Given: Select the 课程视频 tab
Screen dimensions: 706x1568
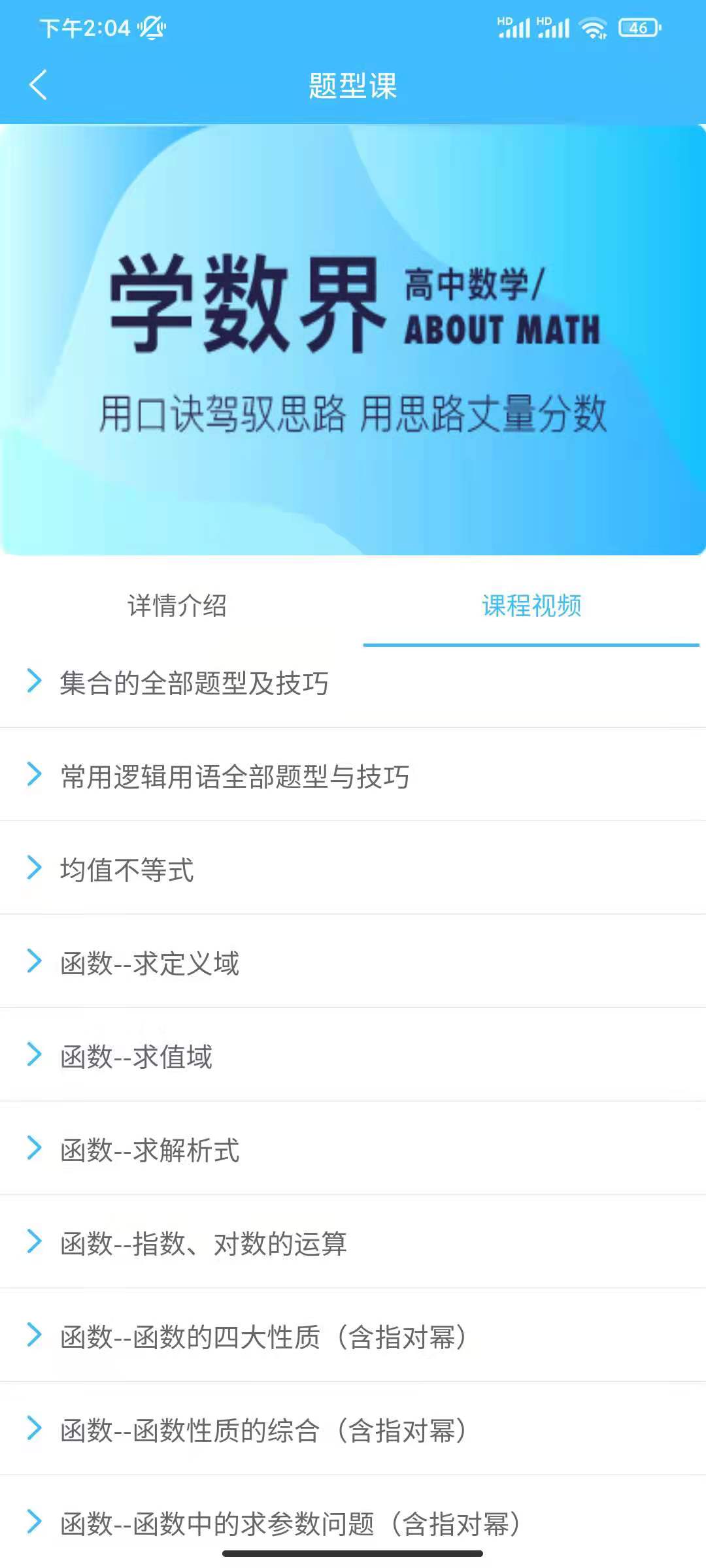Looking at the screenshot, I should pos(531,606).
